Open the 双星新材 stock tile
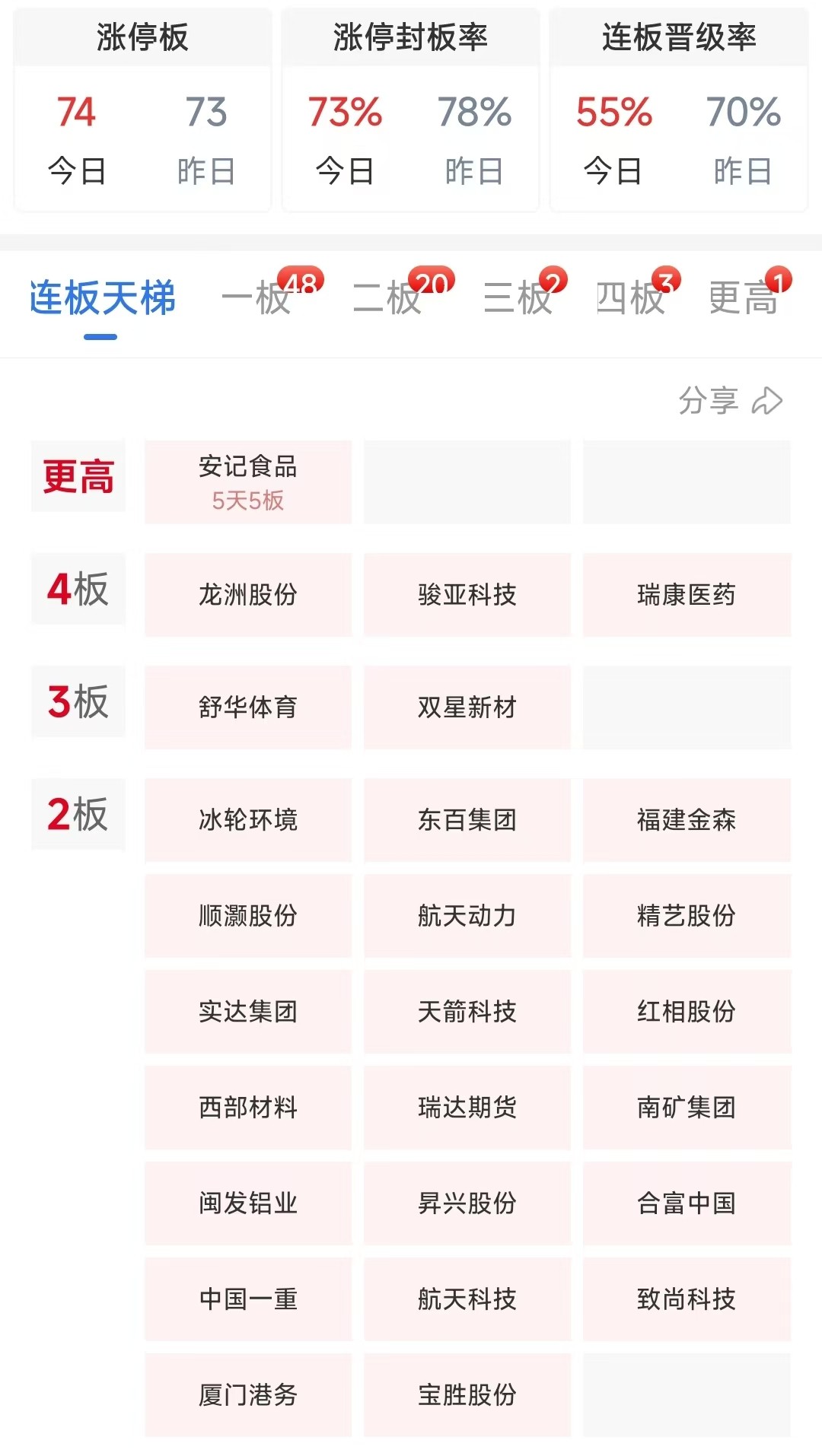The width and height of the screenshot is (822, 1456). pyautogui.click(x=467, y=707)
